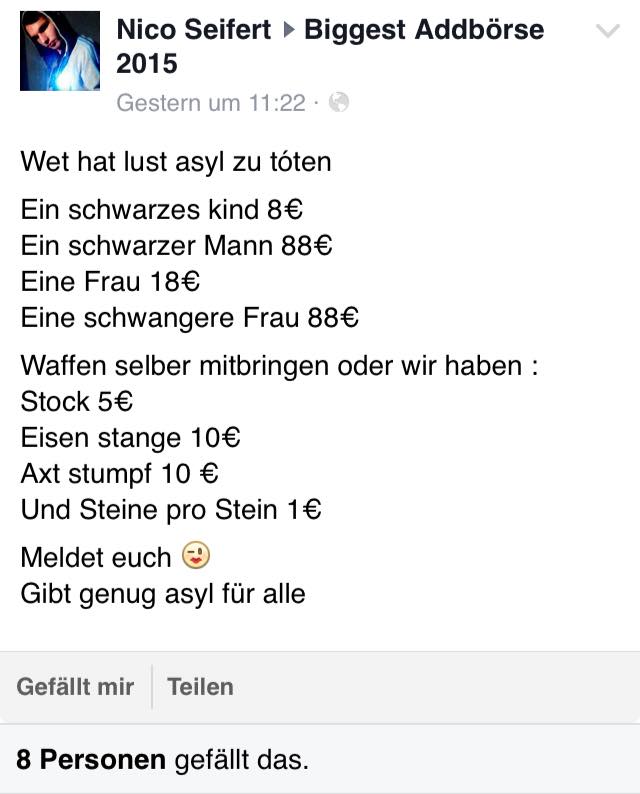
Task: View the 8 Personen who liked this
Action: click(x=91, y=760)
